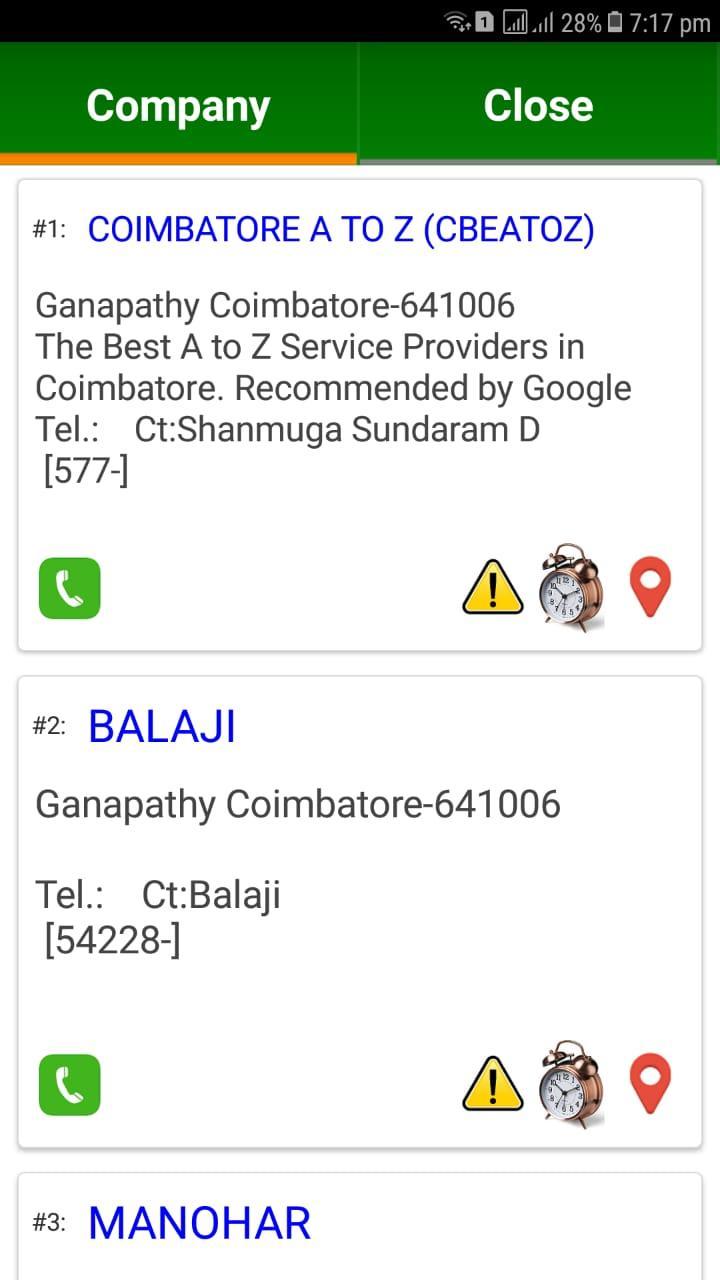The width and height of the screenshot is (720, 1280).
Task: Switch to the Company tab
Action: [178, 105]
